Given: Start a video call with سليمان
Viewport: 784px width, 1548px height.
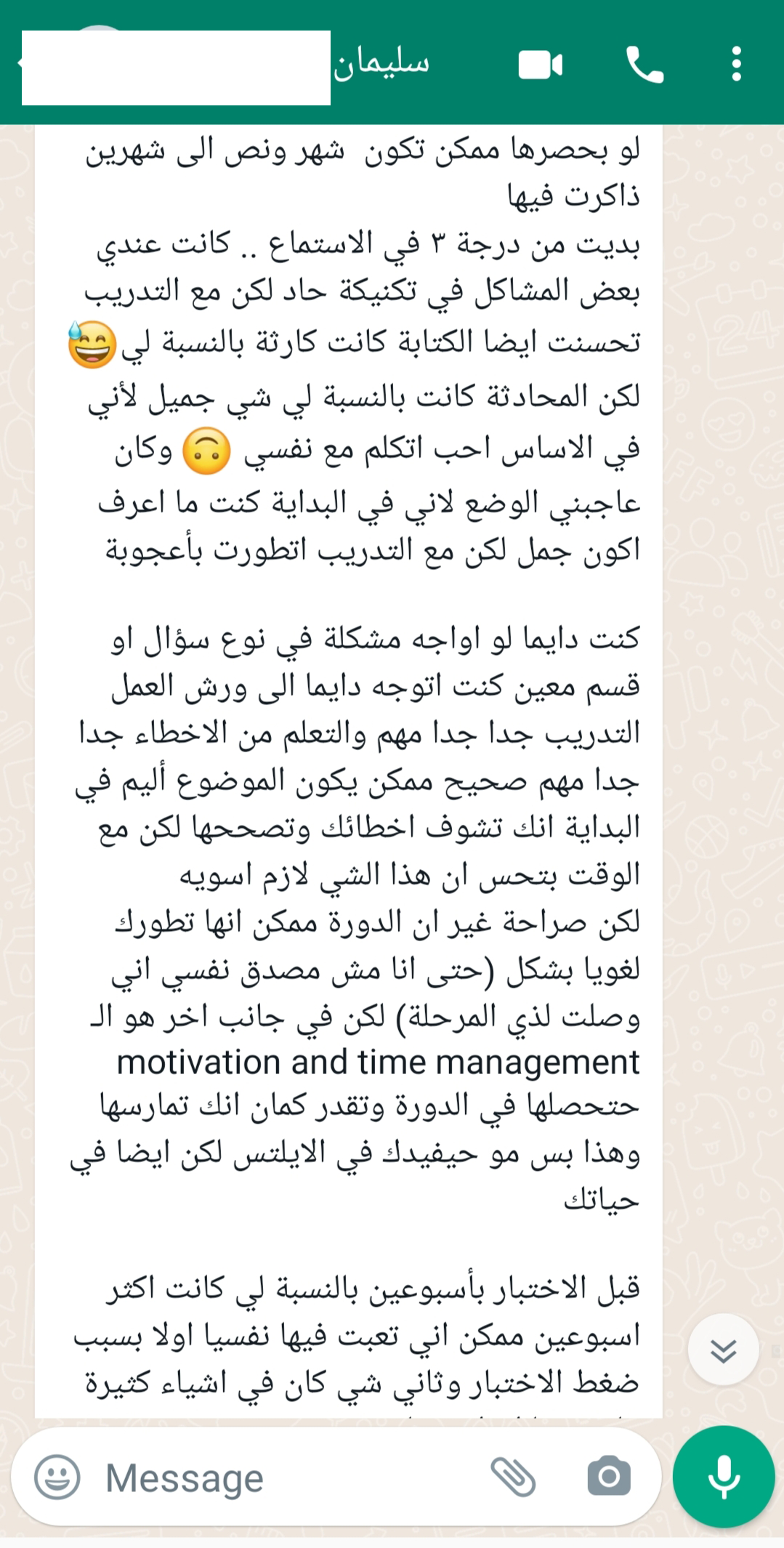Looking at the screenshot, I should pyautogui.click(x=541, y=65).
